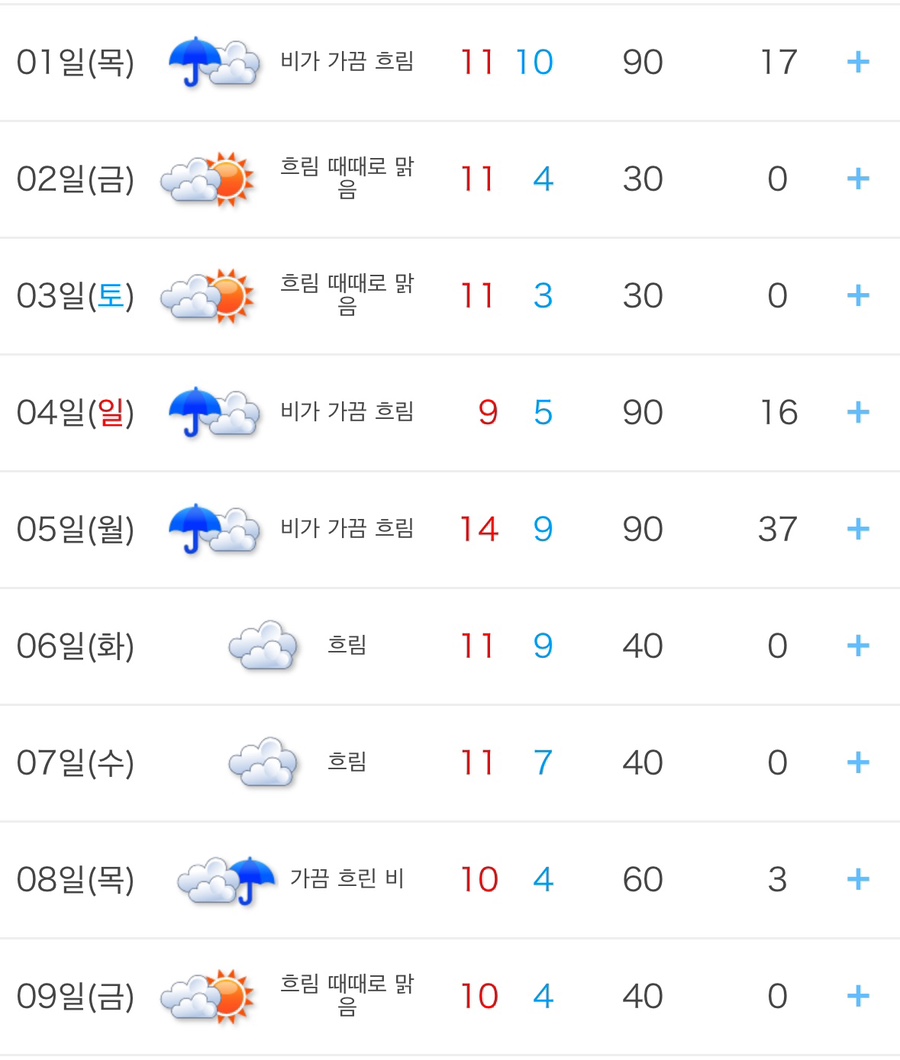The width and height of the screenshot is (900, 1060).
Task: Click the cloudy weather icon for 07일(수)
Action: (262, 762)
